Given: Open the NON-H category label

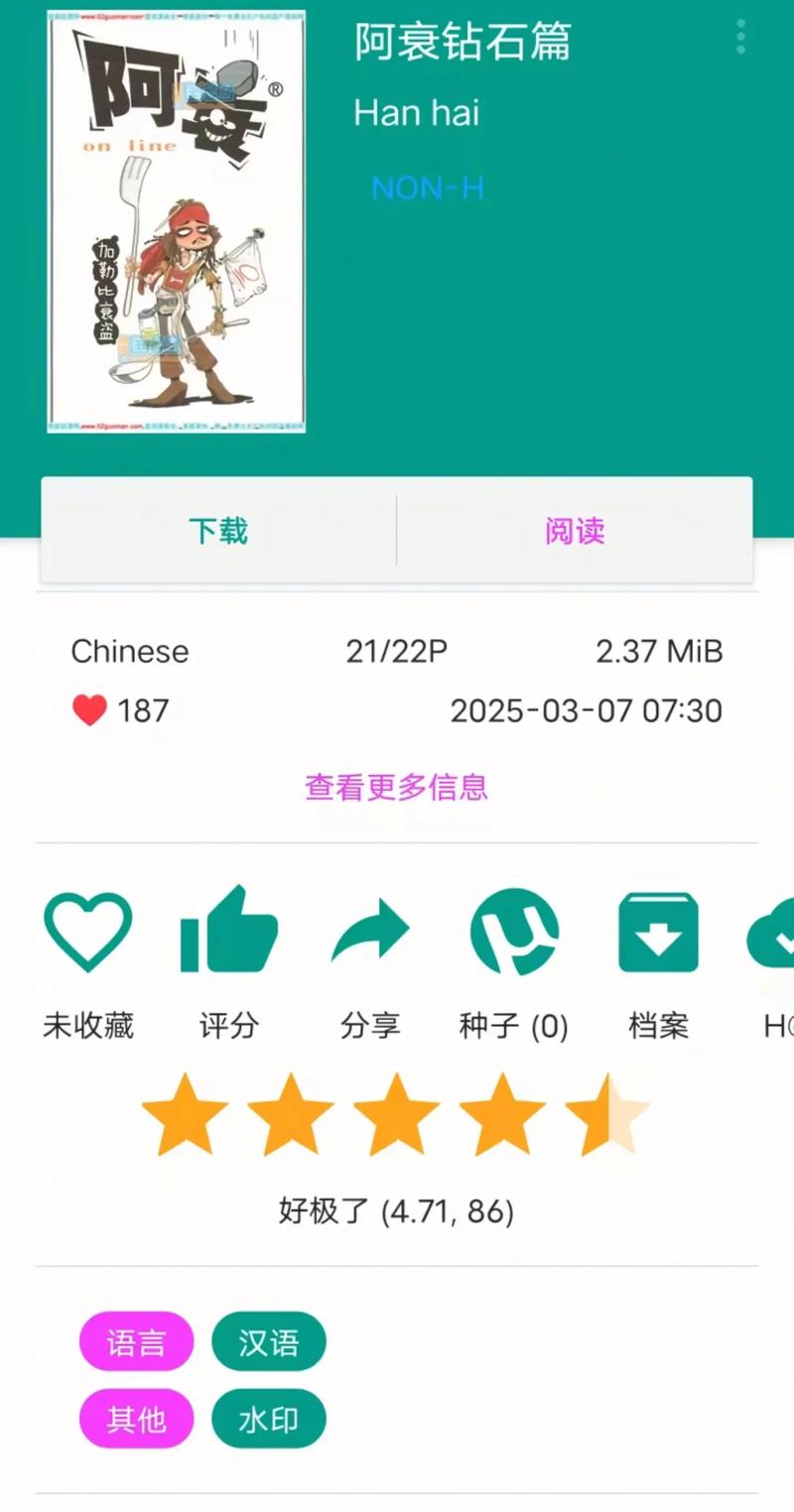Looking at the screenshot, I should click(428, 188).
